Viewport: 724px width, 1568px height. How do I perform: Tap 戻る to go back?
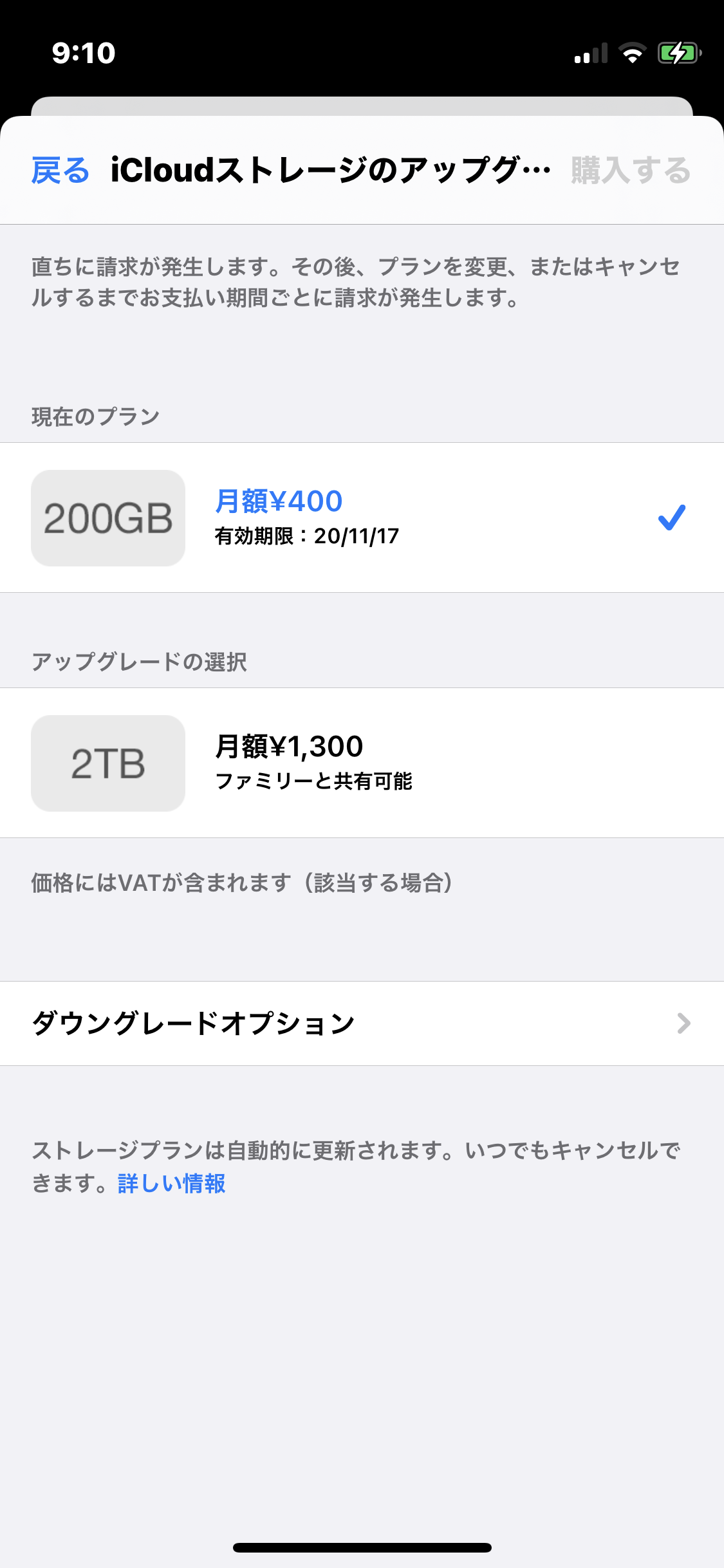coord(60,171)
